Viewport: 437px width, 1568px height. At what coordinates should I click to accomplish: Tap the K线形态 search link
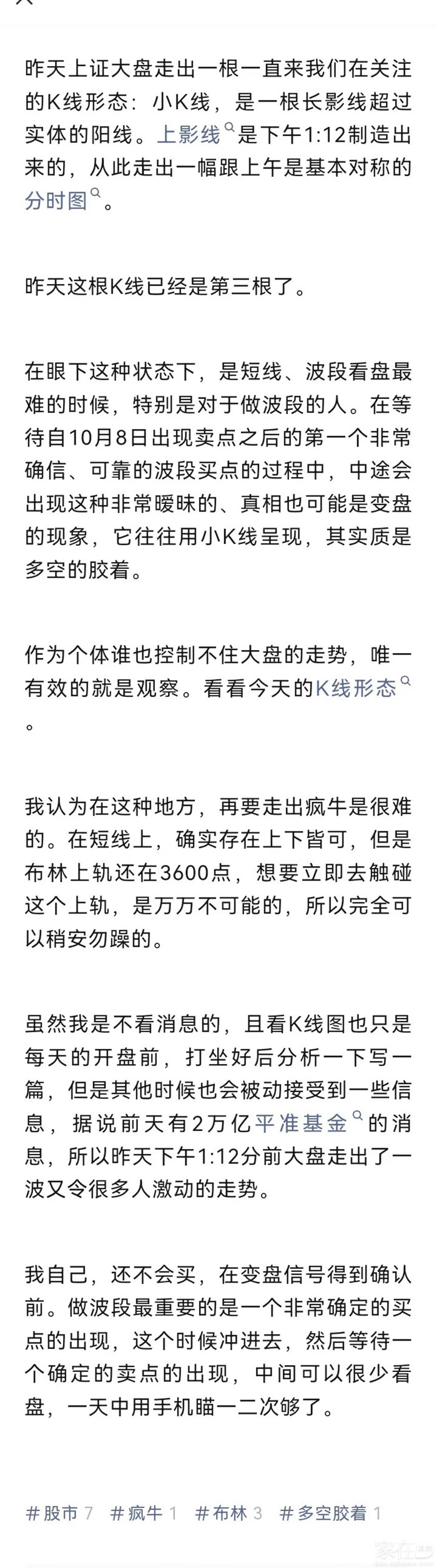[x=356, y=688]
